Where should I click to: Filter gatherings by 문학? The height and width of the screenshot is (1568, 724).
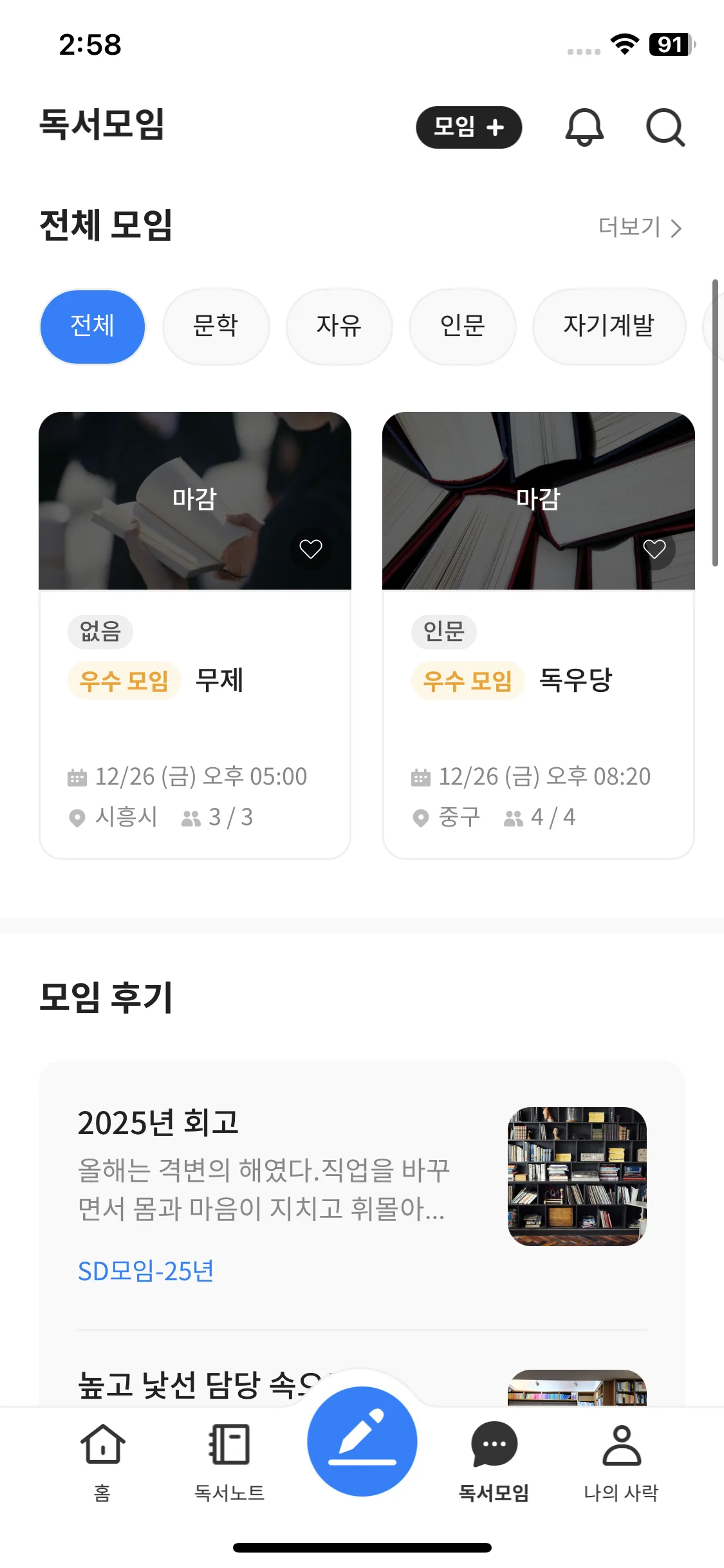coord(216,326)
